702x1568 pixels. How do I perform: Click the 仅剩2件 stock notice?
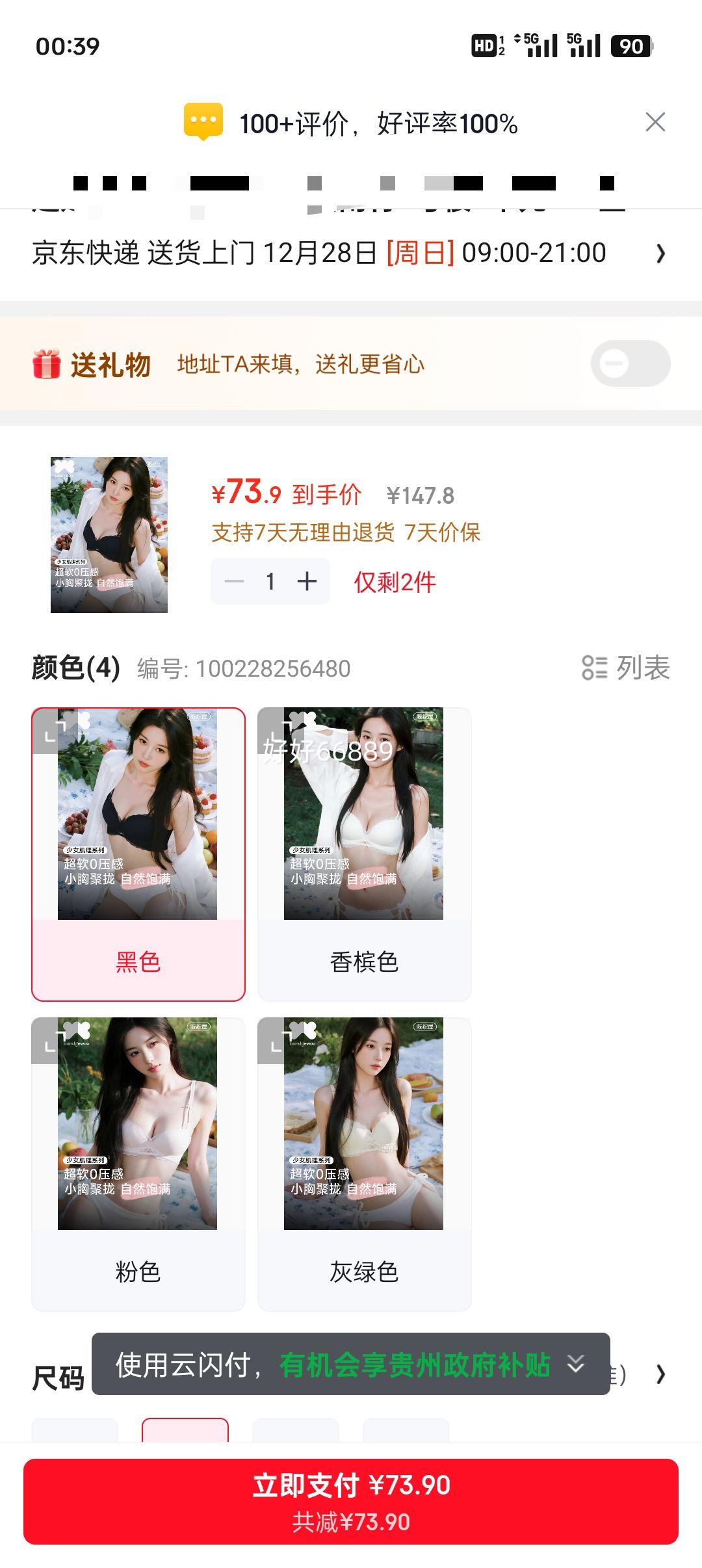[393, 582]
